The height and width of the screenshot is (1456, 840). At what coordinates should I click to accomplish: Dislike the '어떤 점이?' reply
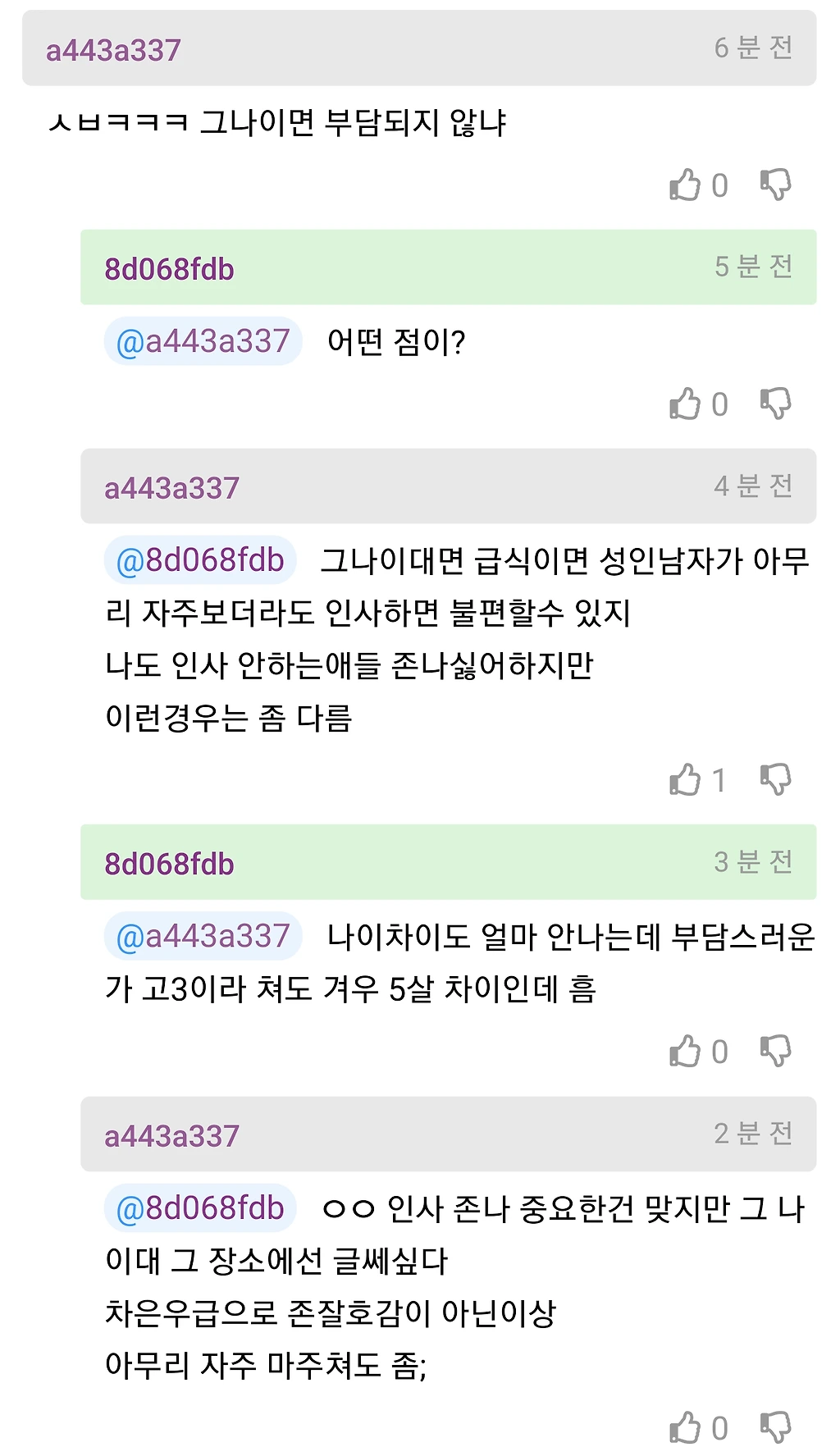775,404
